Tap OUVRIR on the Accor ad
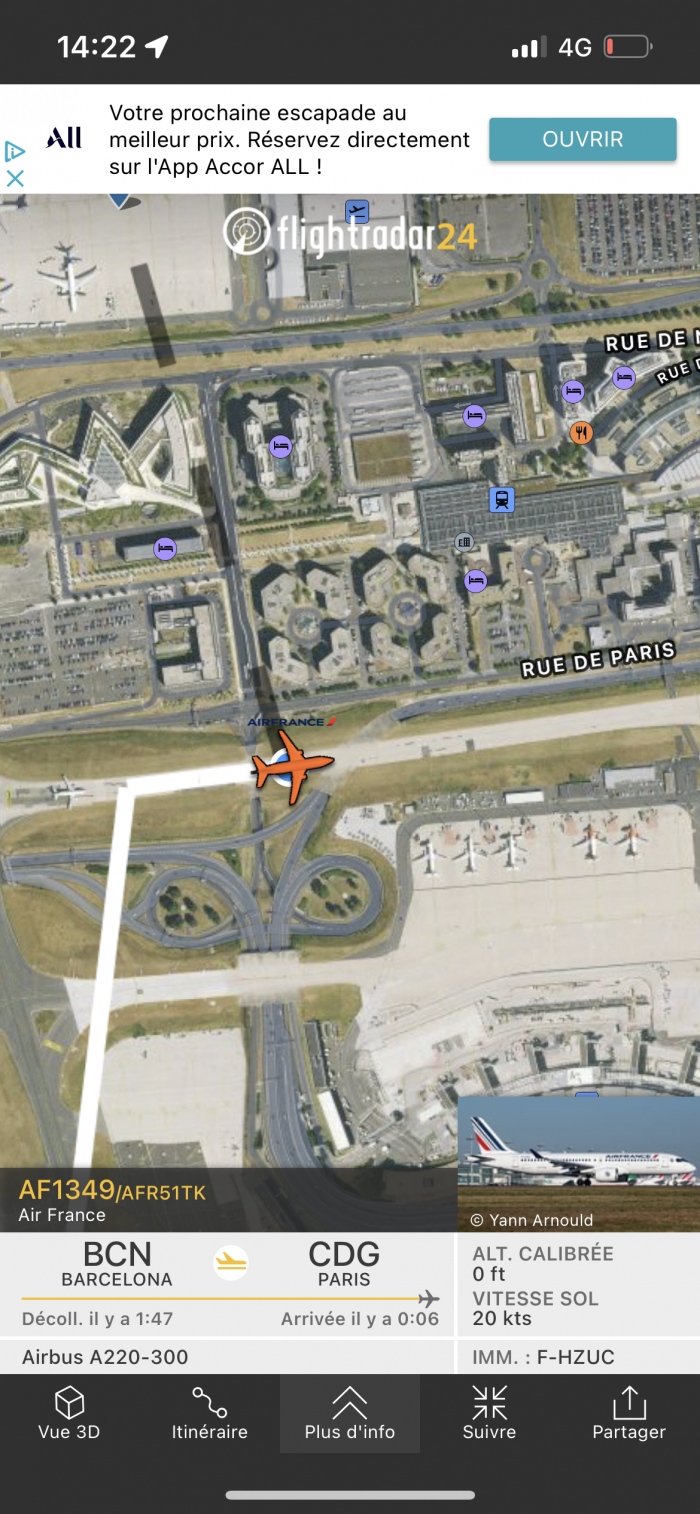 (582, 139)
